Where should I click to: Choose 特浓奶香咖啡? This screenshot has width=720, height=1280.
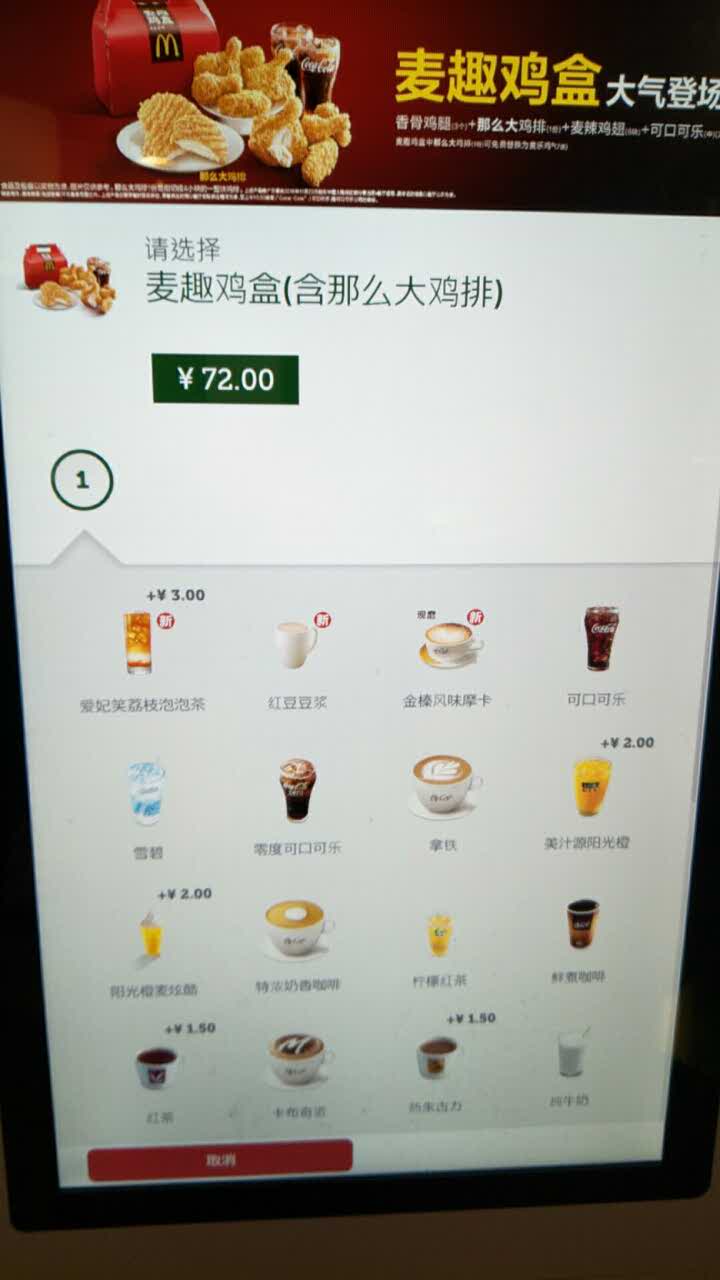pyautogui.click(x=297, y=929)
